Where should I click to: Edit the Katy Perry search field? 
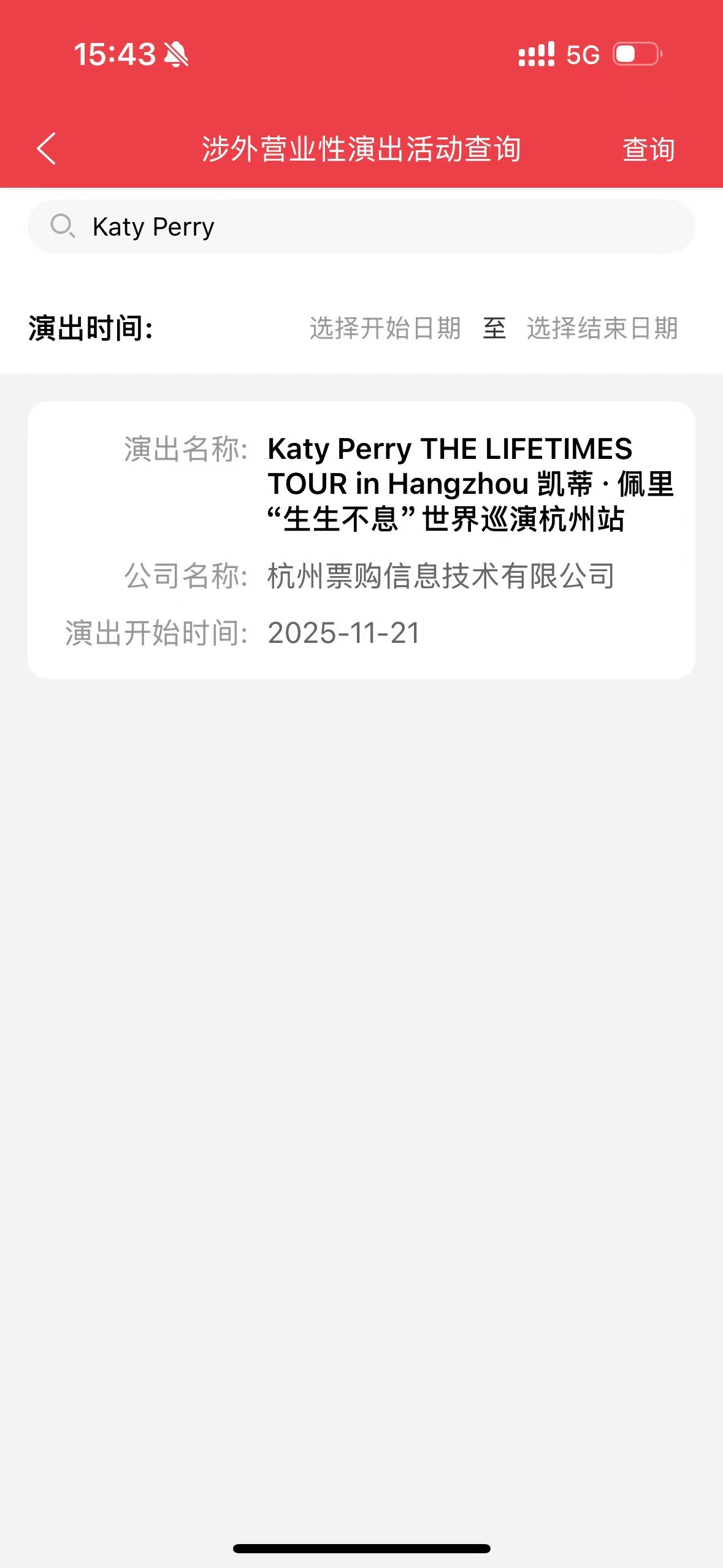point(361,226)
